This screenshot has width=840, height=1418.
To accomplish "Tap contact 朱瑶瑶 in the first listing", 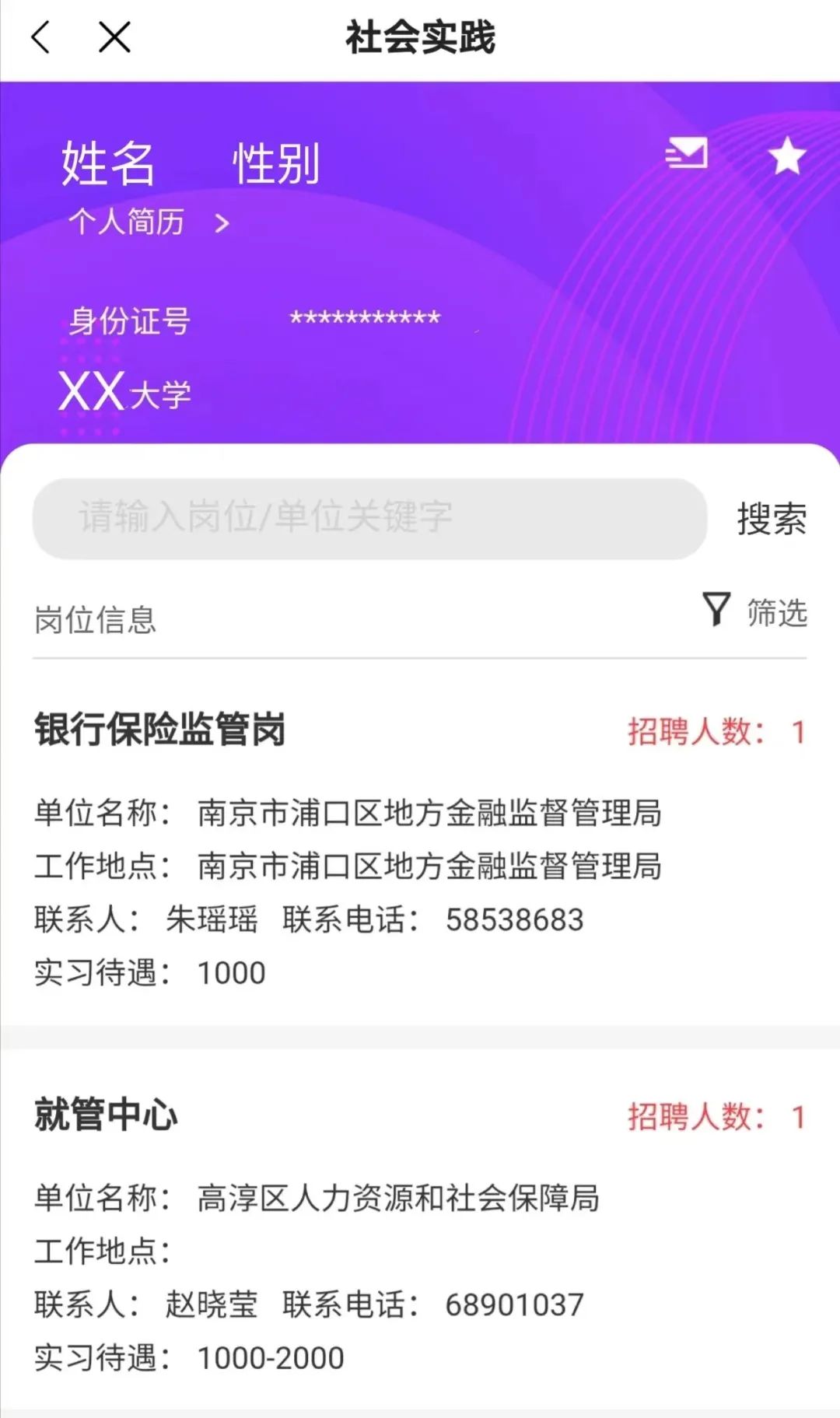I will pos(210,919).
